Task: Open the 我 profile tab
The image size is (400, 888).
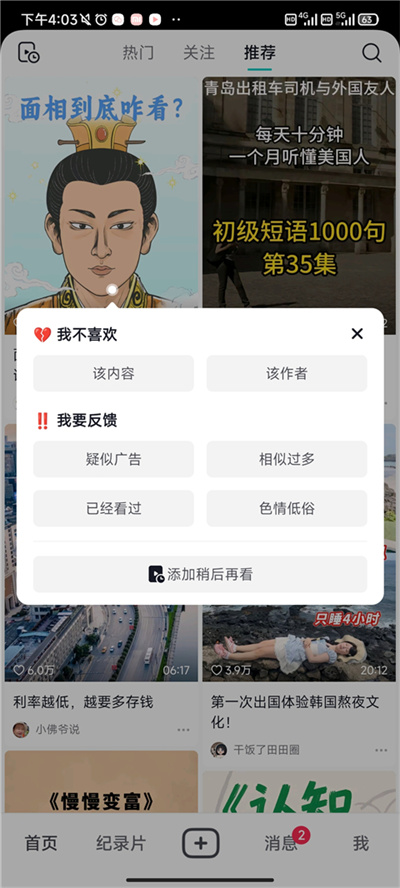Action: [x=361, y=843]
